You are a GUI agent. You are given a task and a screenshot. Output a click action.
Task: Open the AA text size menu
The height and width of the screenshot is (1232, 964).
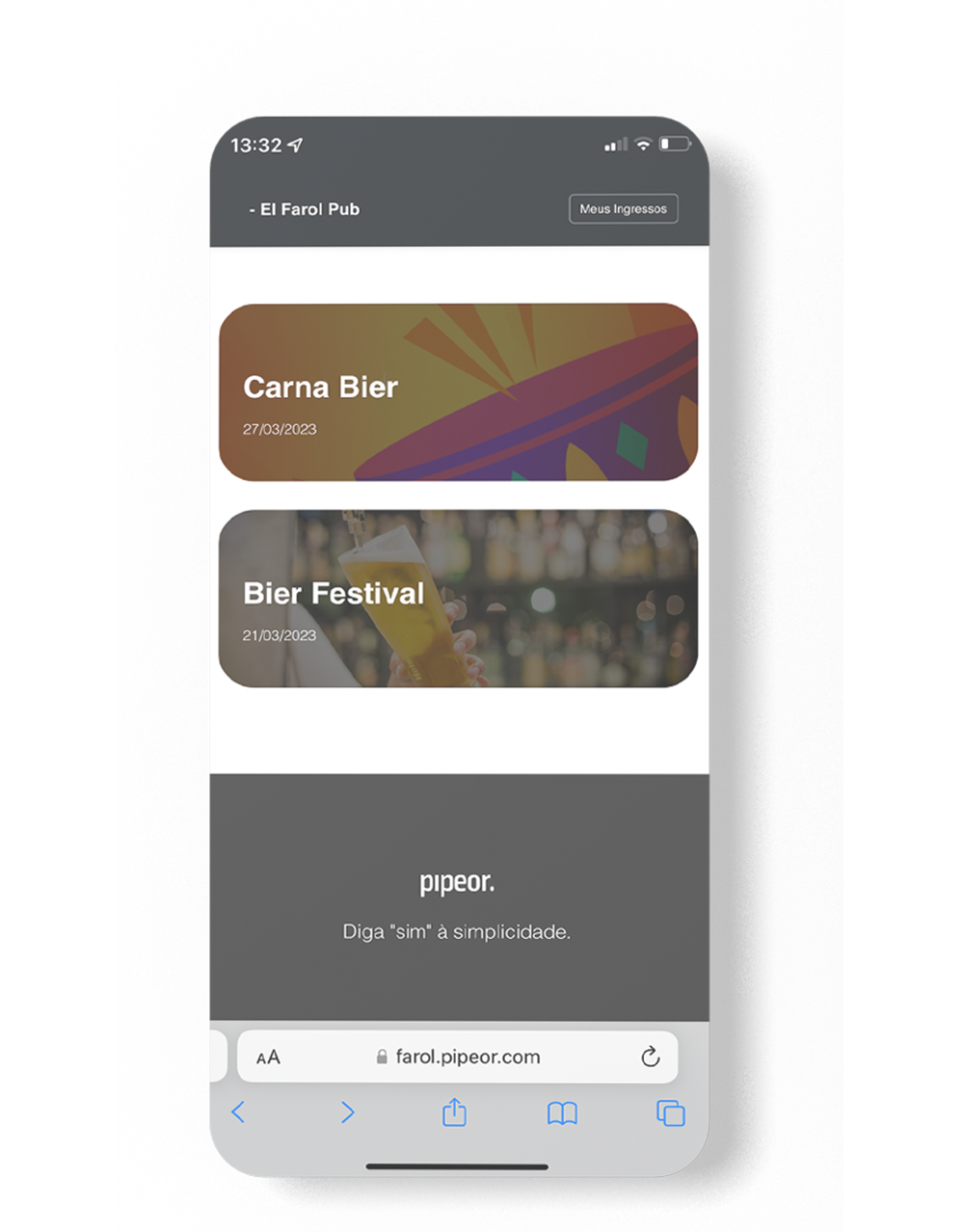tap(268, 1058)
